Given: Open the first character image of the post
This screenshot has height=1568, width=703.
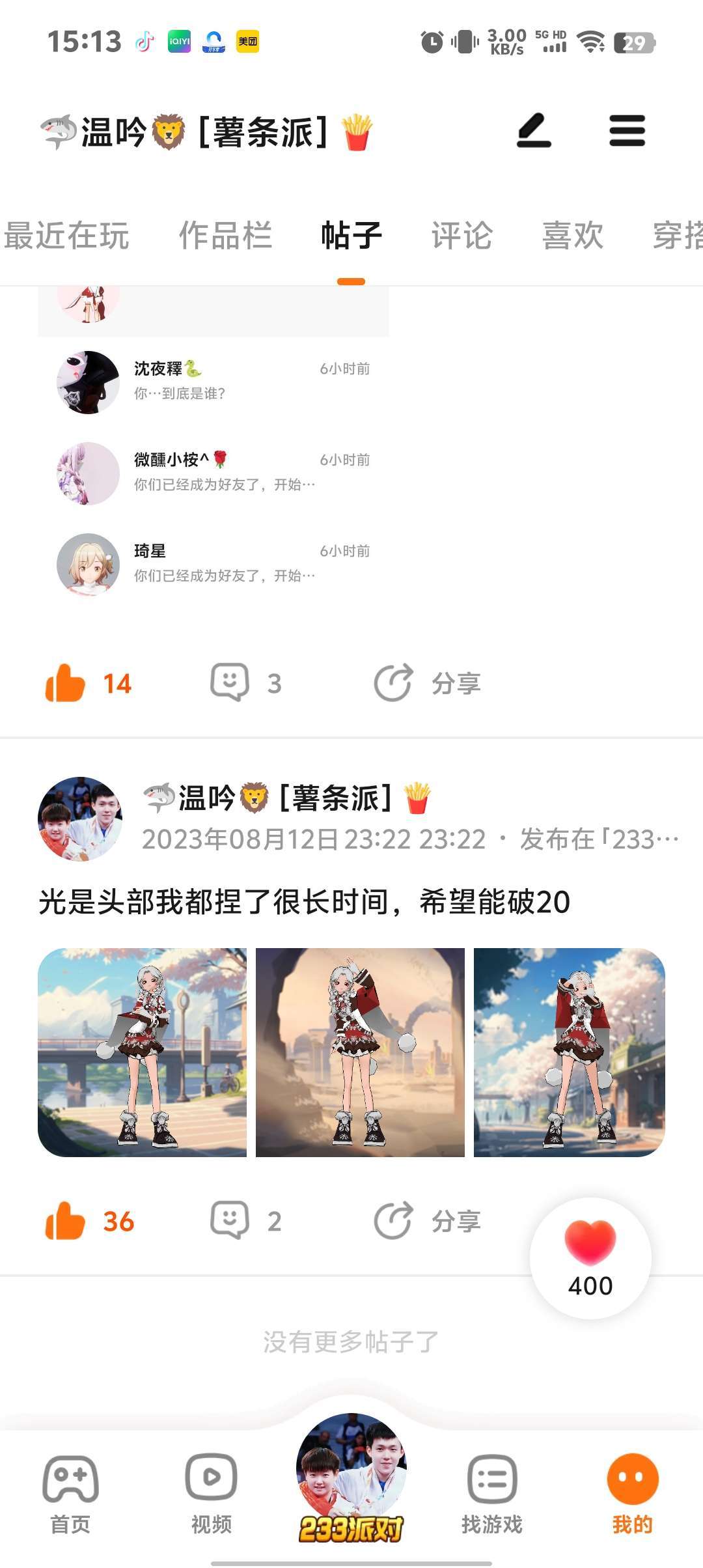Looking at the screenshot, I should click(x=142, y=1052).
